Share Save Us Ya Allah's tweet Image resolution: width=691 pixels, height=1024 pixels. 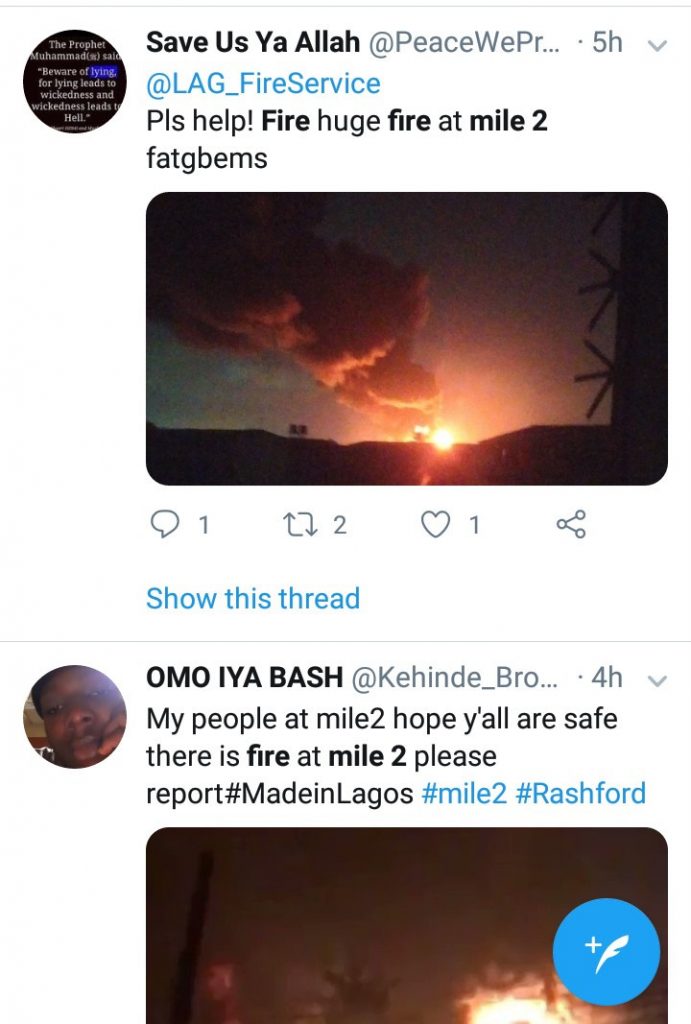(570, 524)
